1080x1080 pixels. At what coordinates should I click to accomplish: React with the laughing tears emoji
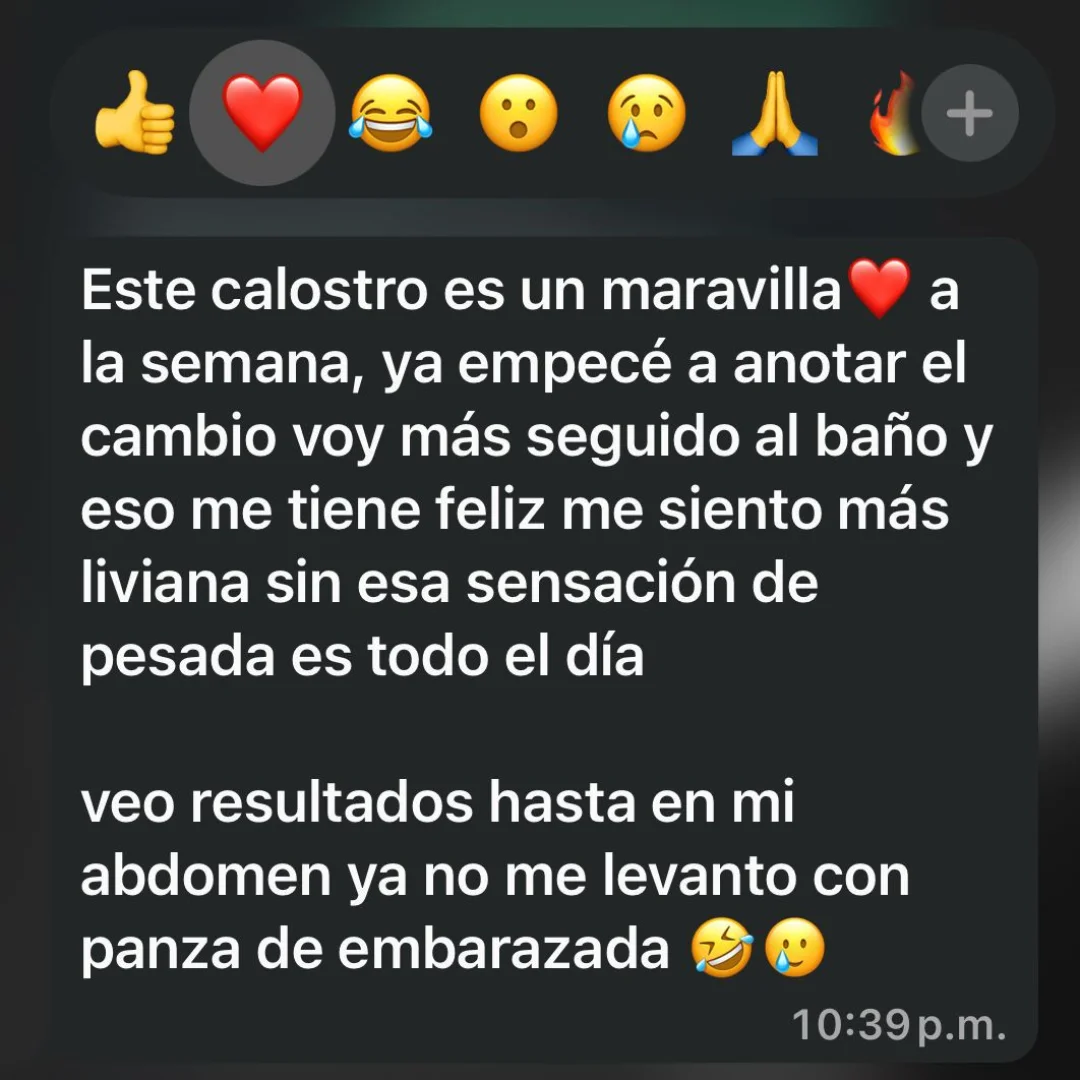[390, 115]
